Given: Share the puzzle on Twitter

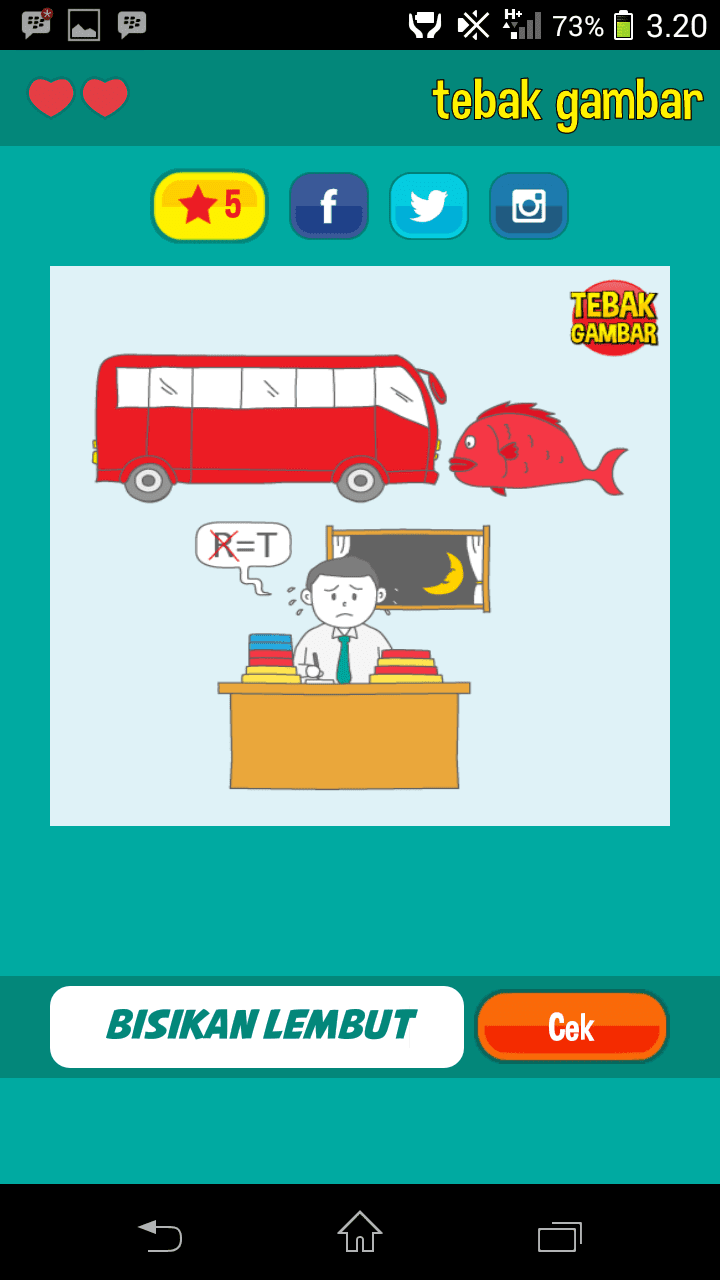Looking at the screenshot, I should click(429, 206).
